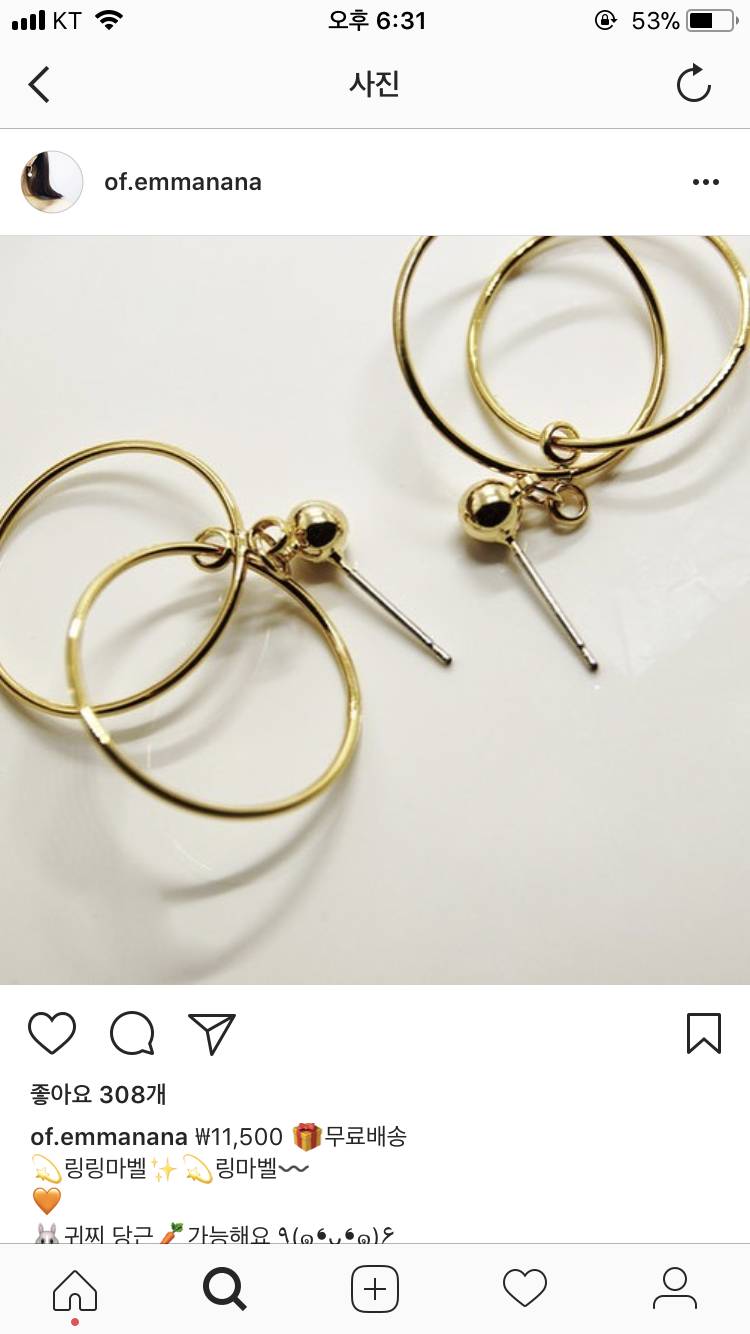
Task: Switch to the Home tab
Action: point(75,1288)
